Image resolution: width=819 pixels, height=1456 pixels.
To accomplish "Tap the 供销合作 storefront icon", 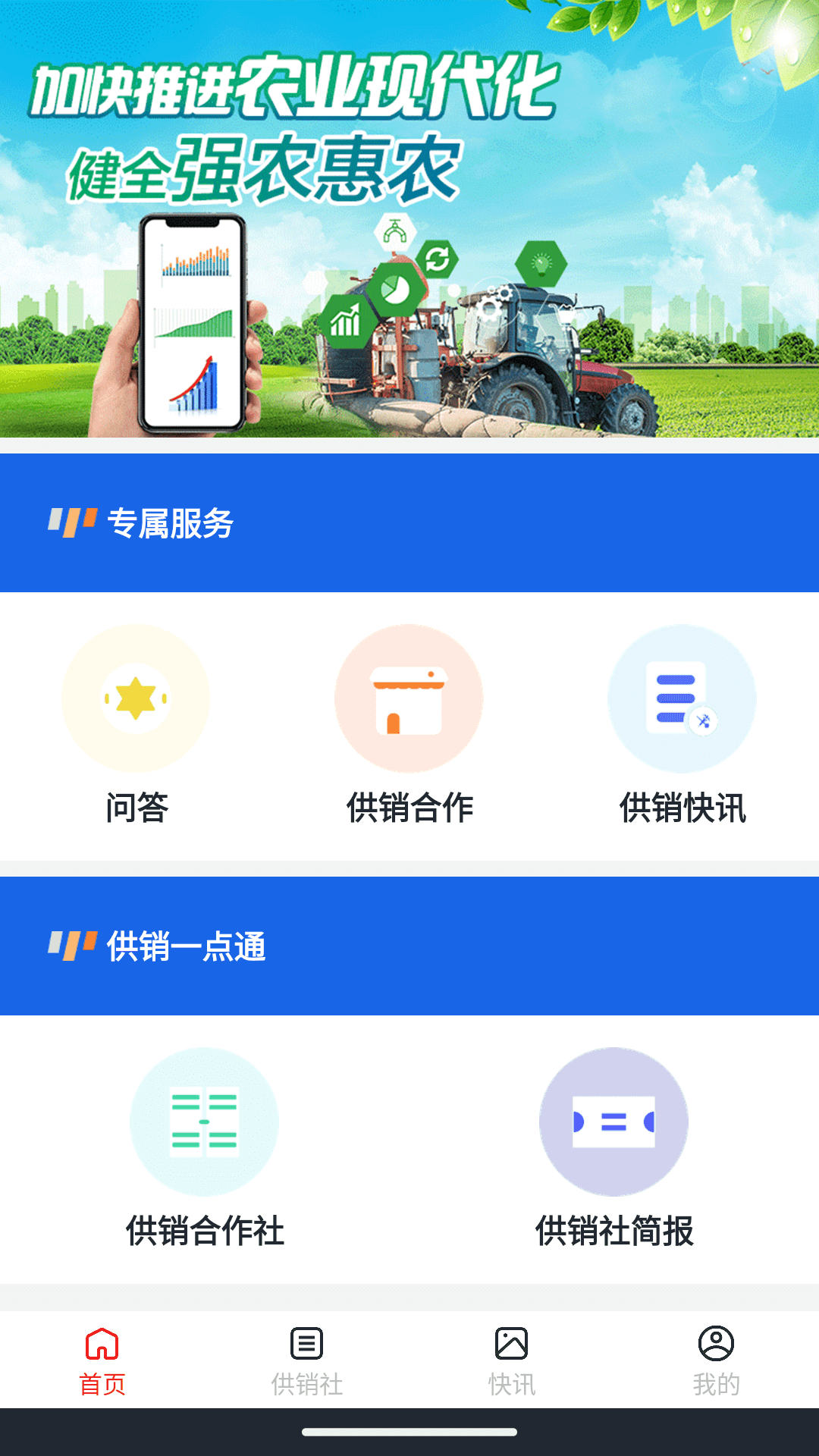I will tap(409, 698).
